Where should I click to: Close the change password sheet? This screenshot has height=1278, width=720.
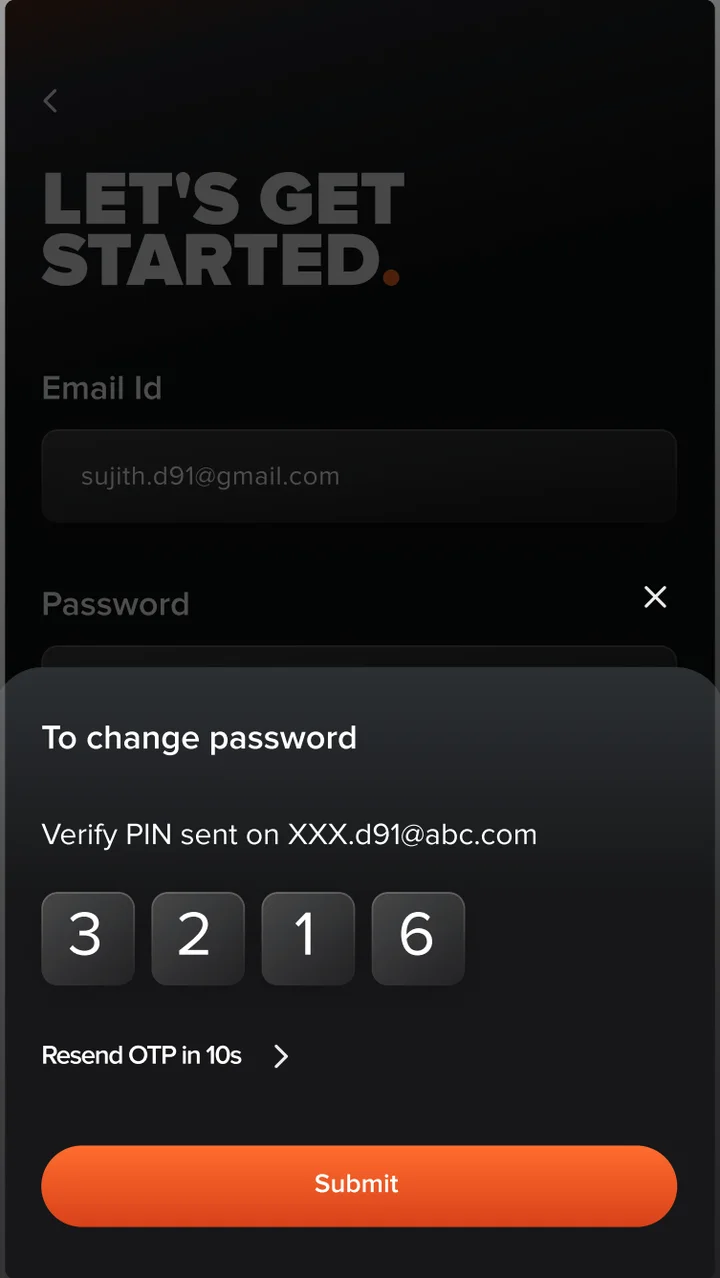[x=655, y=597]
